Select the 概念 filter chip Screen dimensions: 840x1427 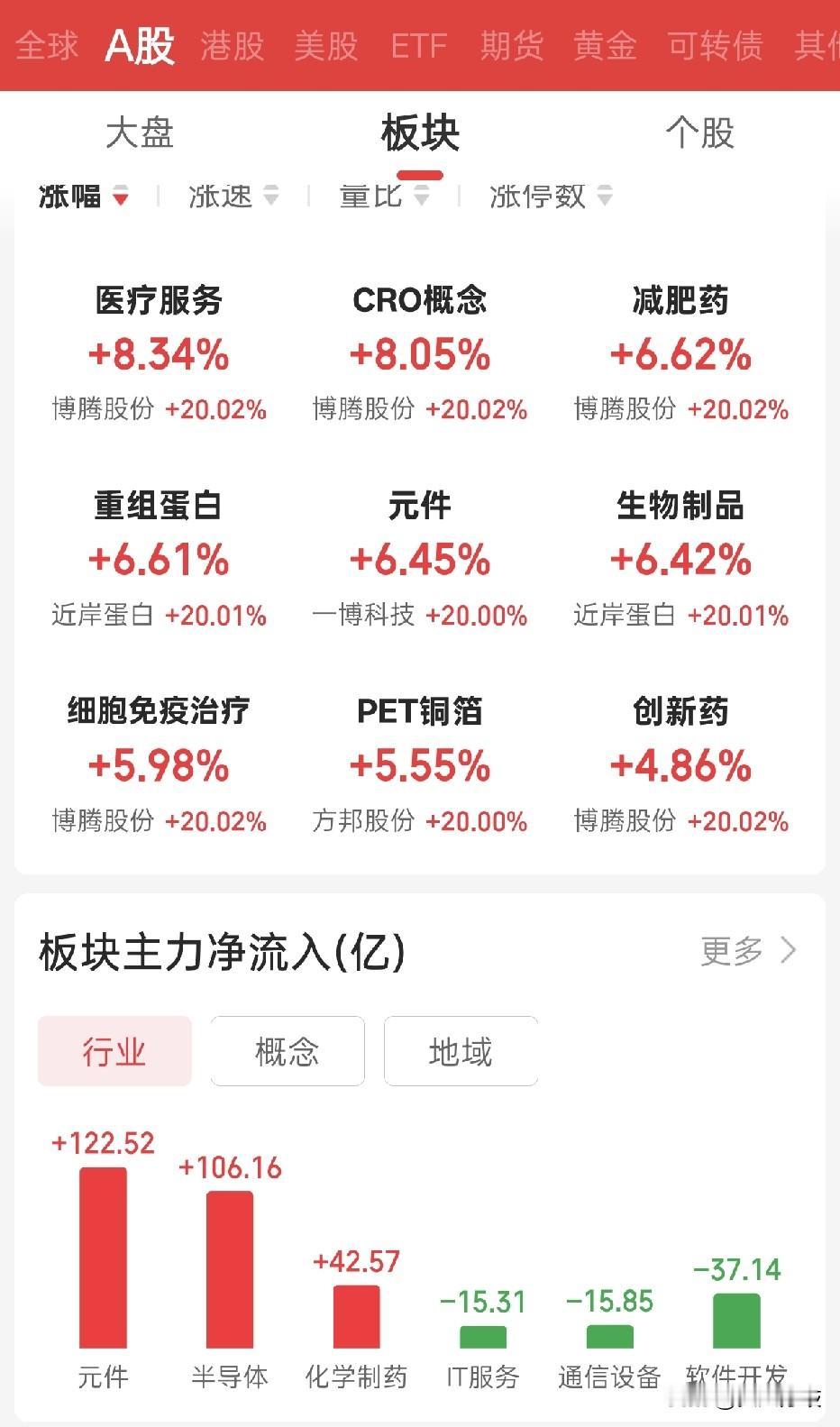[x=288, y=1051]
